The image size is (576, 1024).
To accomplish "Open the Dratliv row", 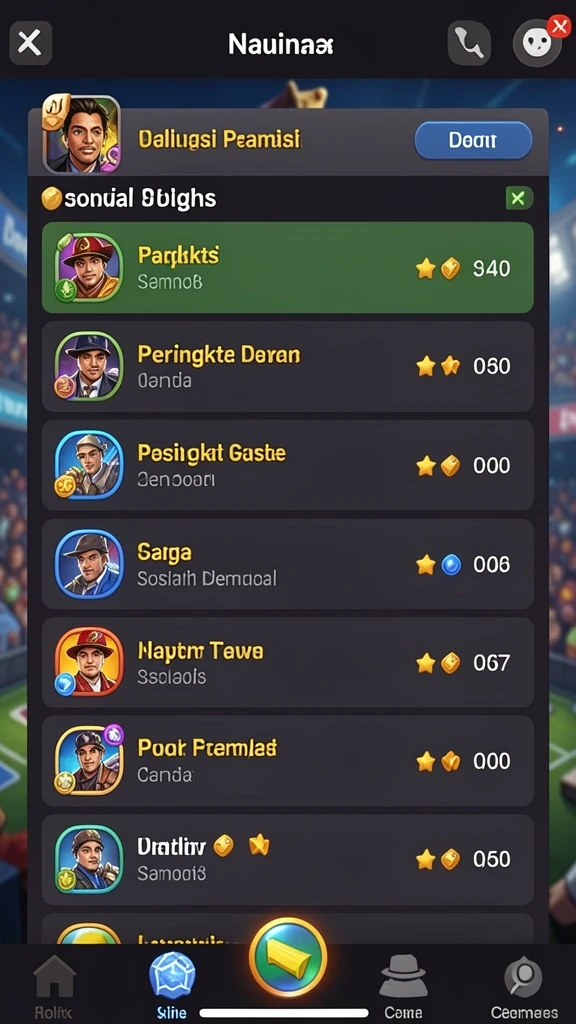I will (288, 859).
